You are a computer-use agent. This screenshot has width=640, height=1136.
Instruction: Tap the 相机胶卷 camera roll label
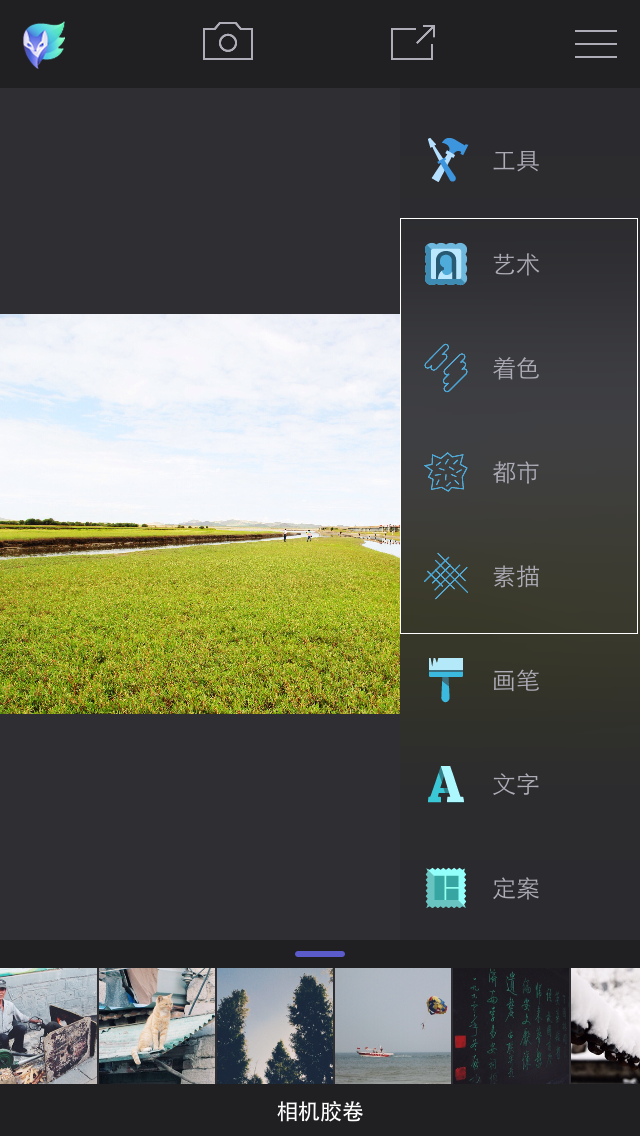(320, 1111)
